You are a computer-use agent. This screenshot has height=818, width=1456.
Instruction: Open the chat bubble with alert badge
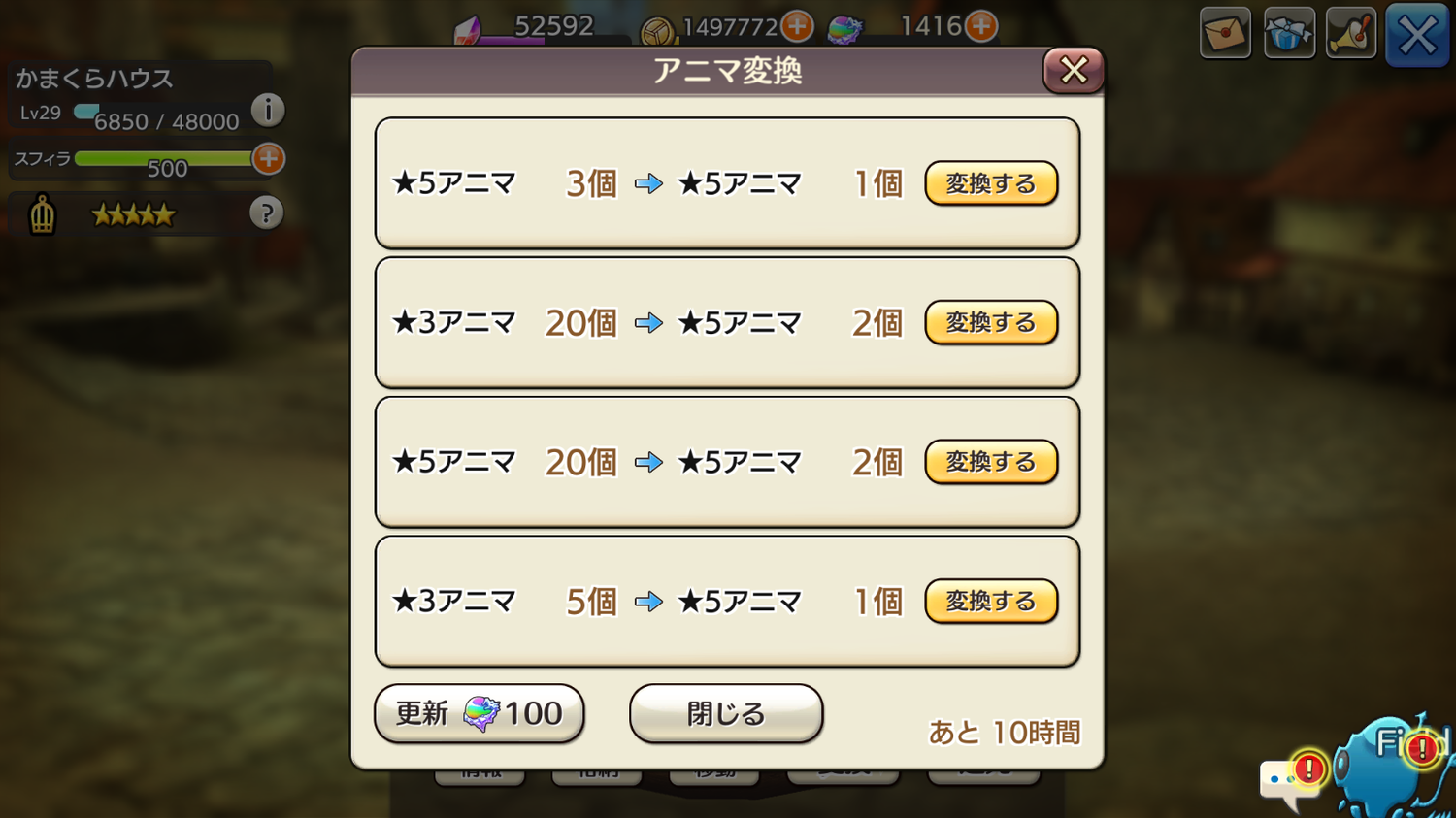pyautogui.click(x=1286, y=781)
